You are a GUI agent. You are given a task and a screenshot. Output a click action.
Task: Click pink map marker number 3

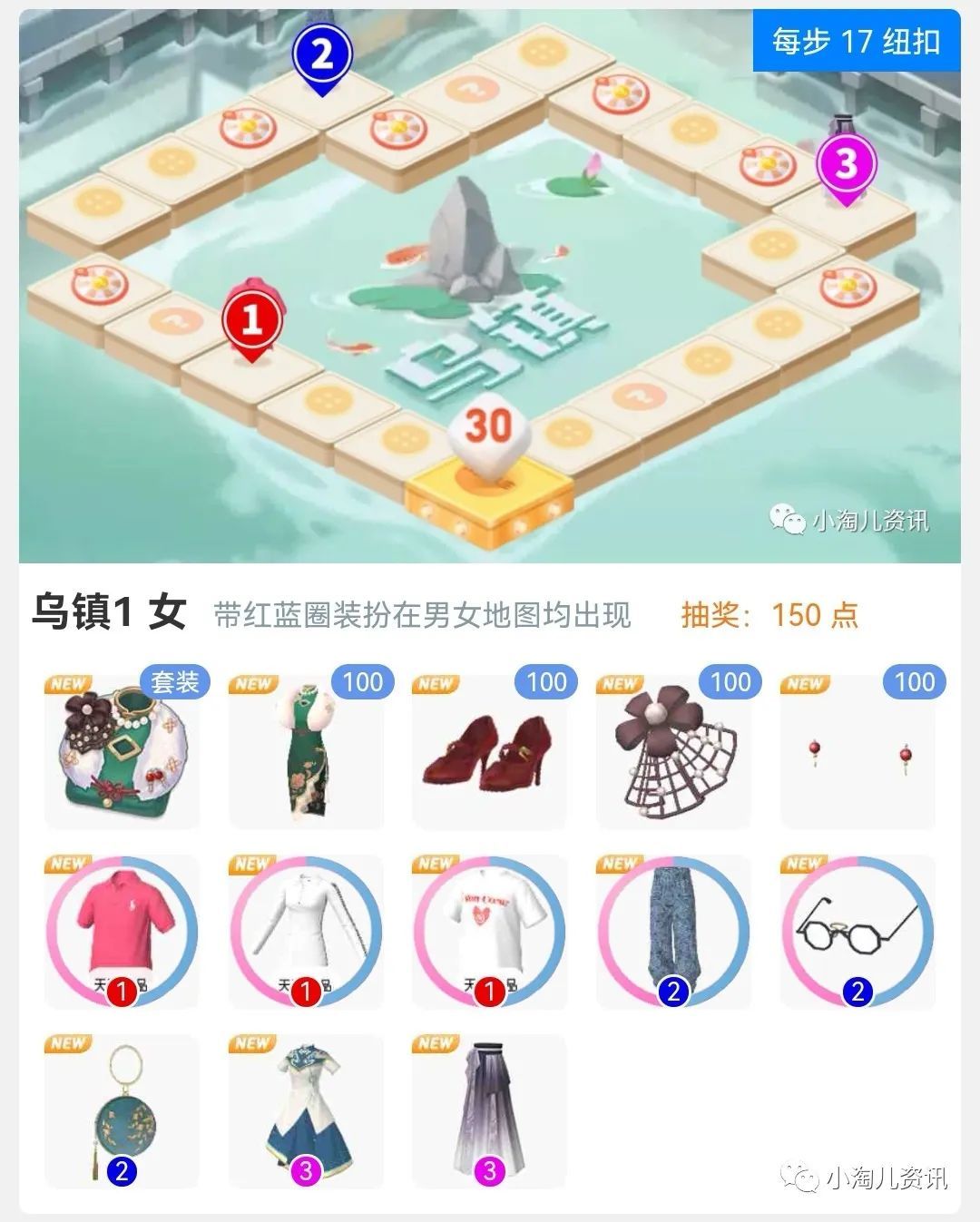844,165
